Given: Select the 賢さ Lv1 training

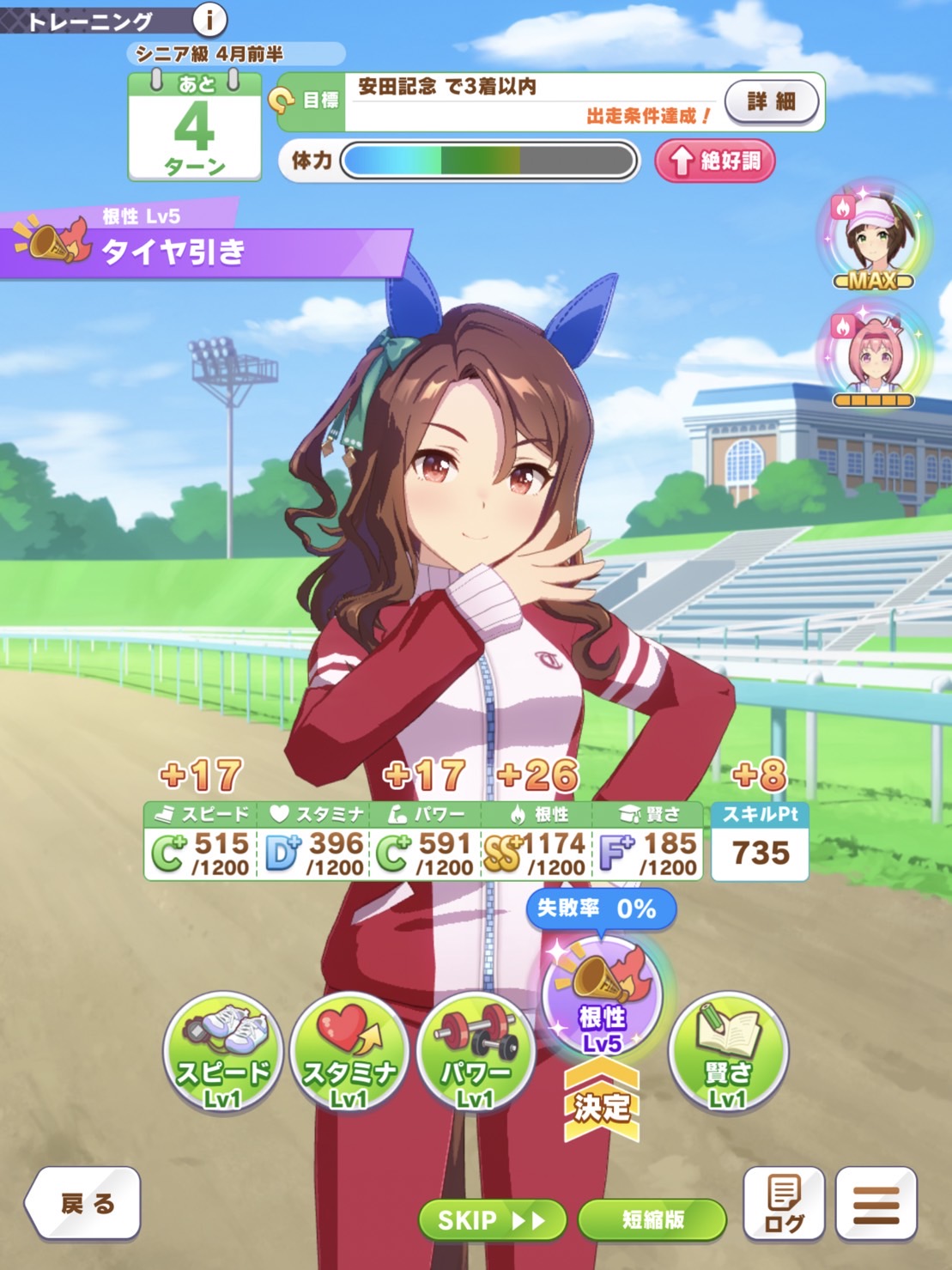Looking at the screenshot, I should click(x=727, y=1053).
